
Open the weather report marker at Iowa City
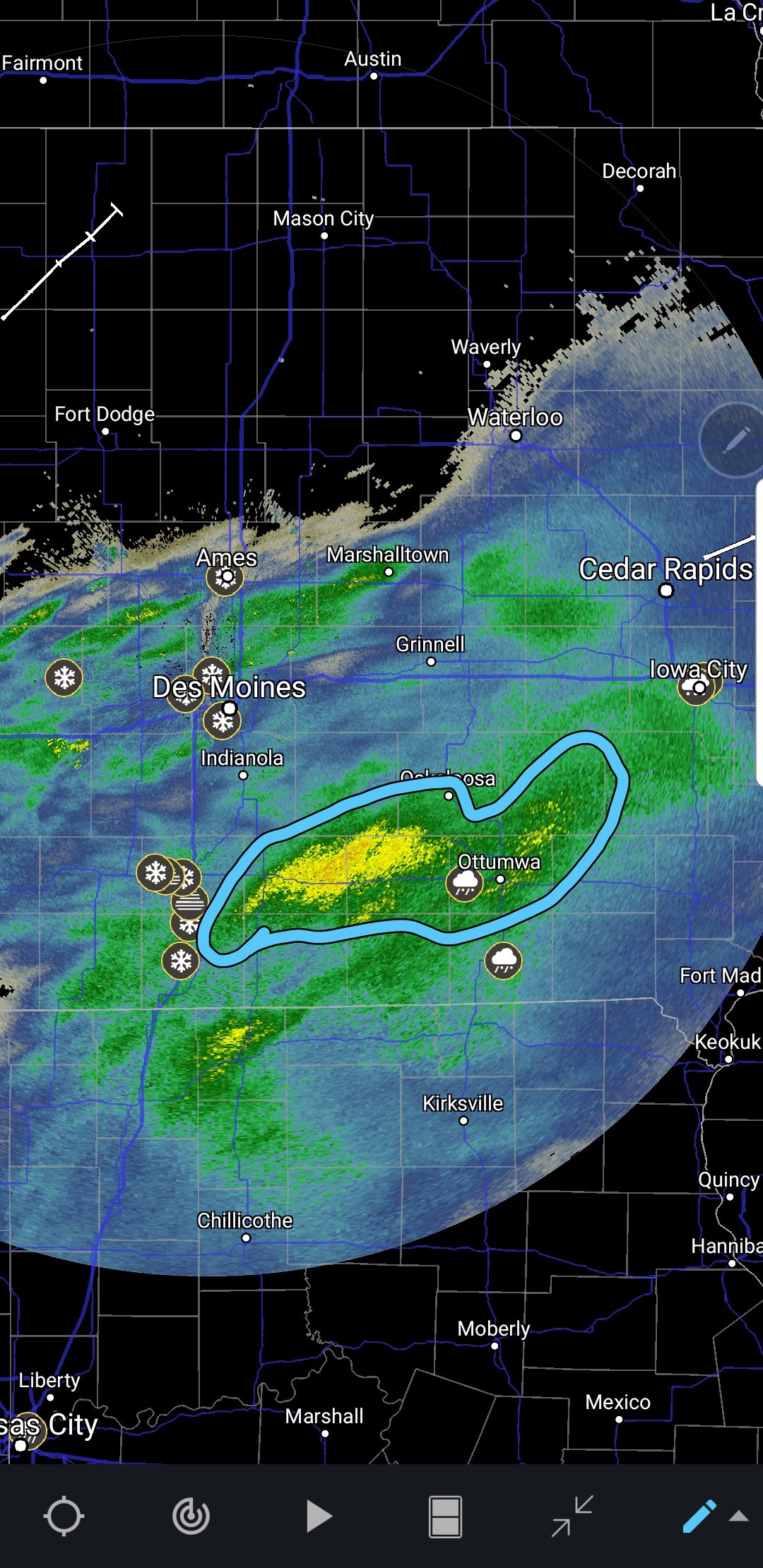tap(697, 687)
